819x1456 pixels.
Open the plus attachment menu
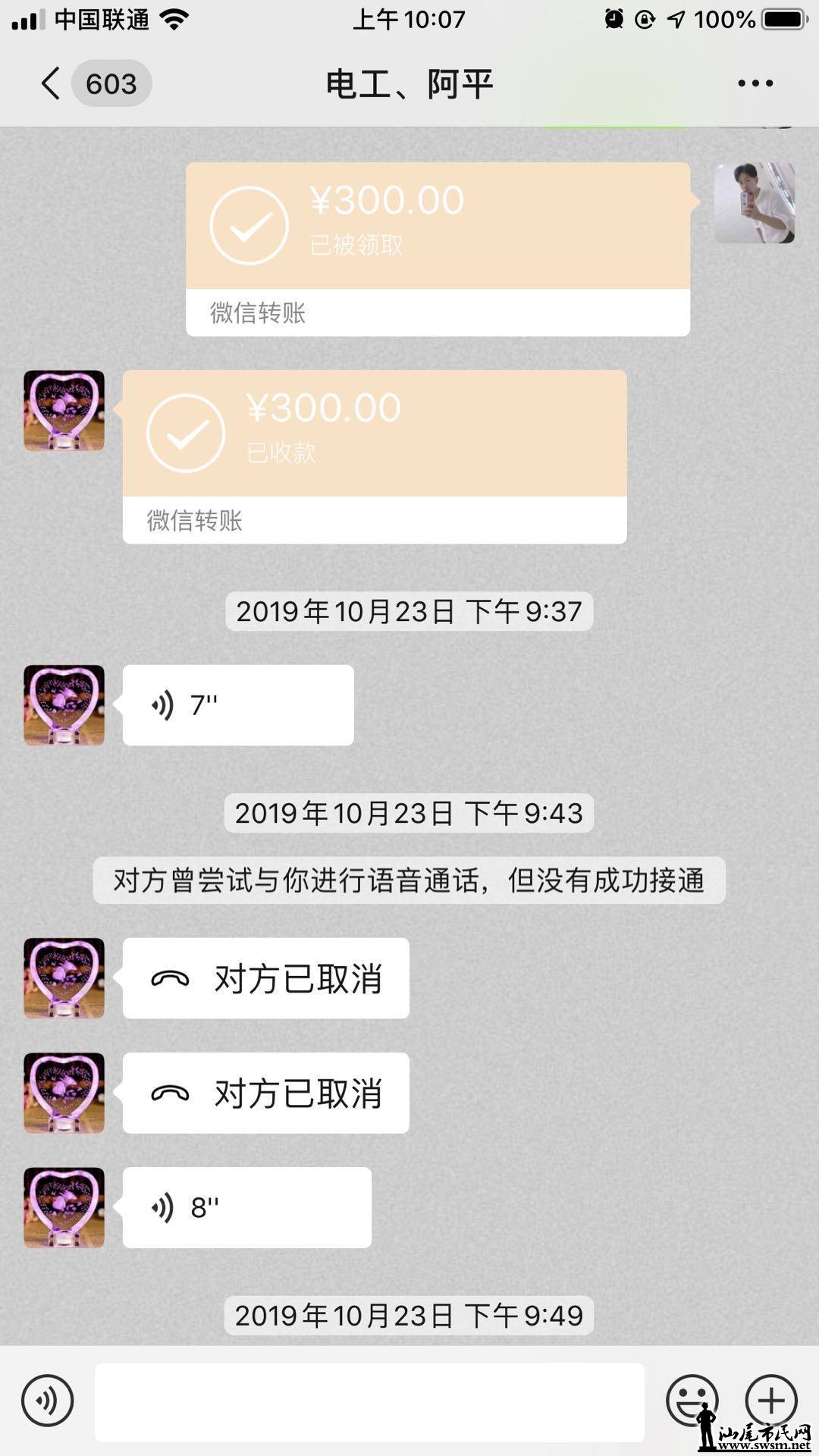coord(771,1401)
